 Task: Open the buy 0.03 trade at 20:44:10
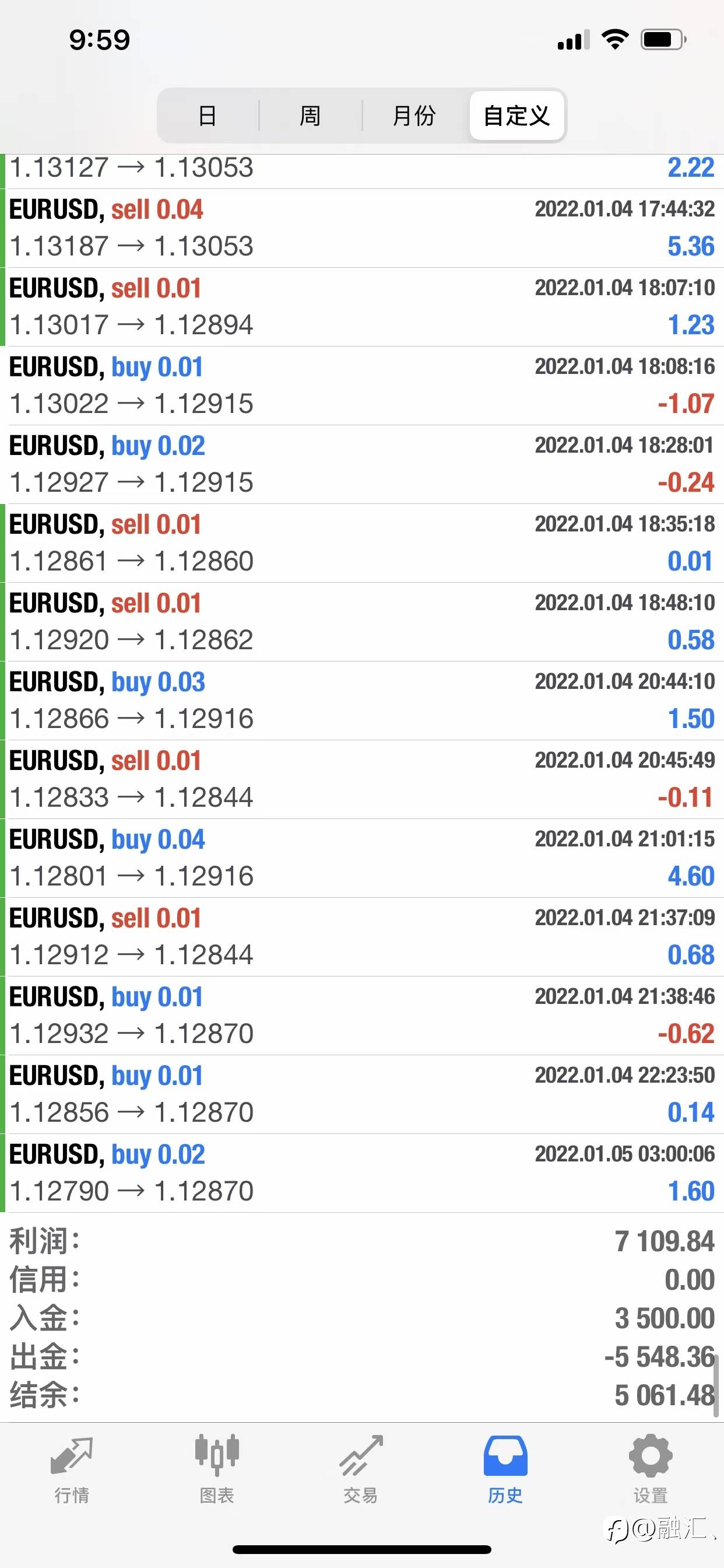[x=362, y=701]
